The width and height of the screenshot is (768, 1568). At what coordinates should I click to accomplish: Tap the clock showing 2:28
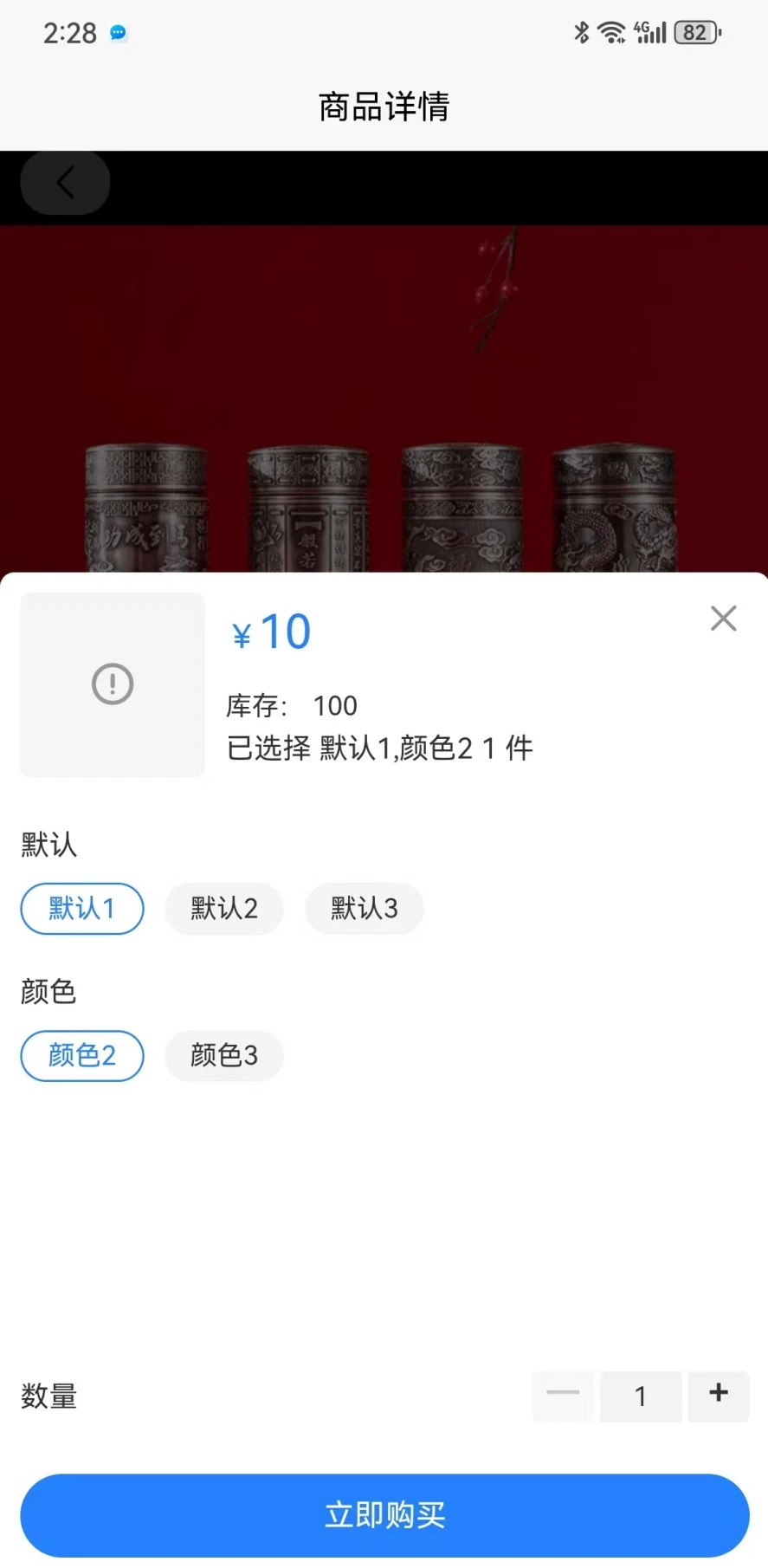pos(70,33)
